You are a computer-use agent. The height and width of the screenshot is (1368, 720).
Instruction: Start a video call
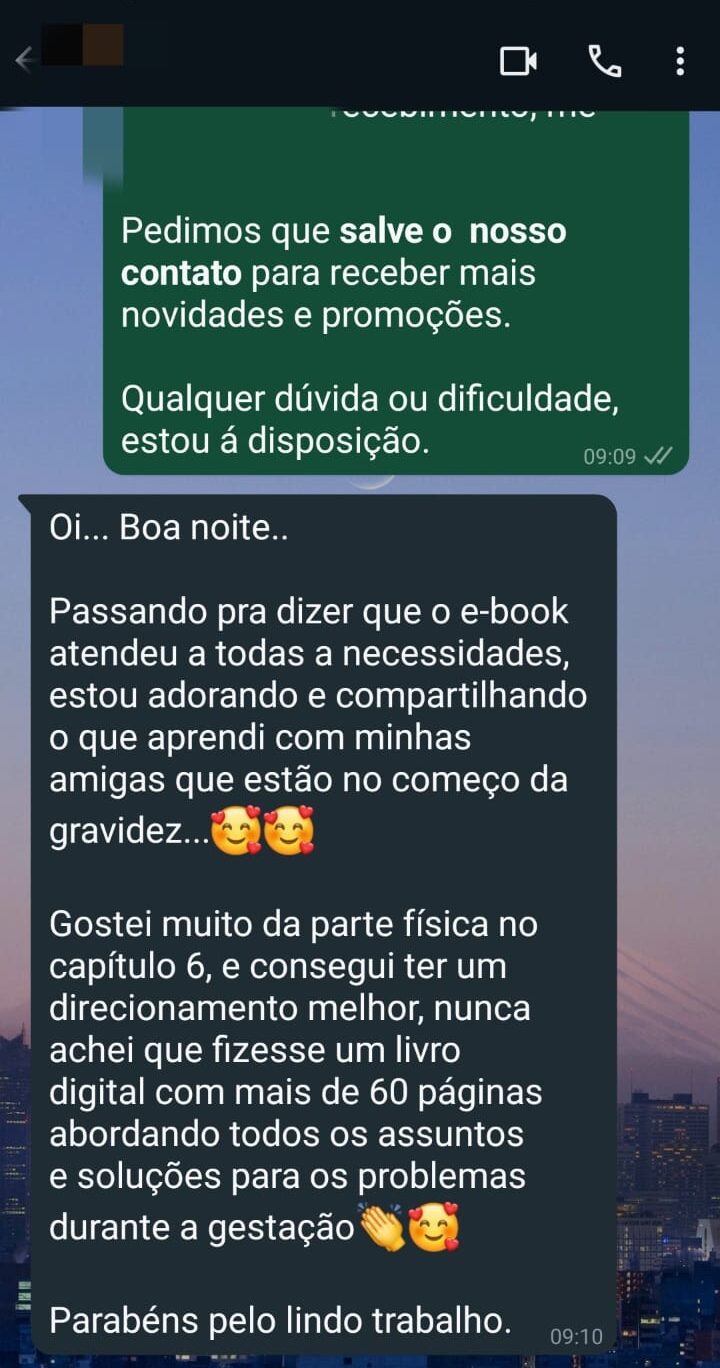(518, 61)
